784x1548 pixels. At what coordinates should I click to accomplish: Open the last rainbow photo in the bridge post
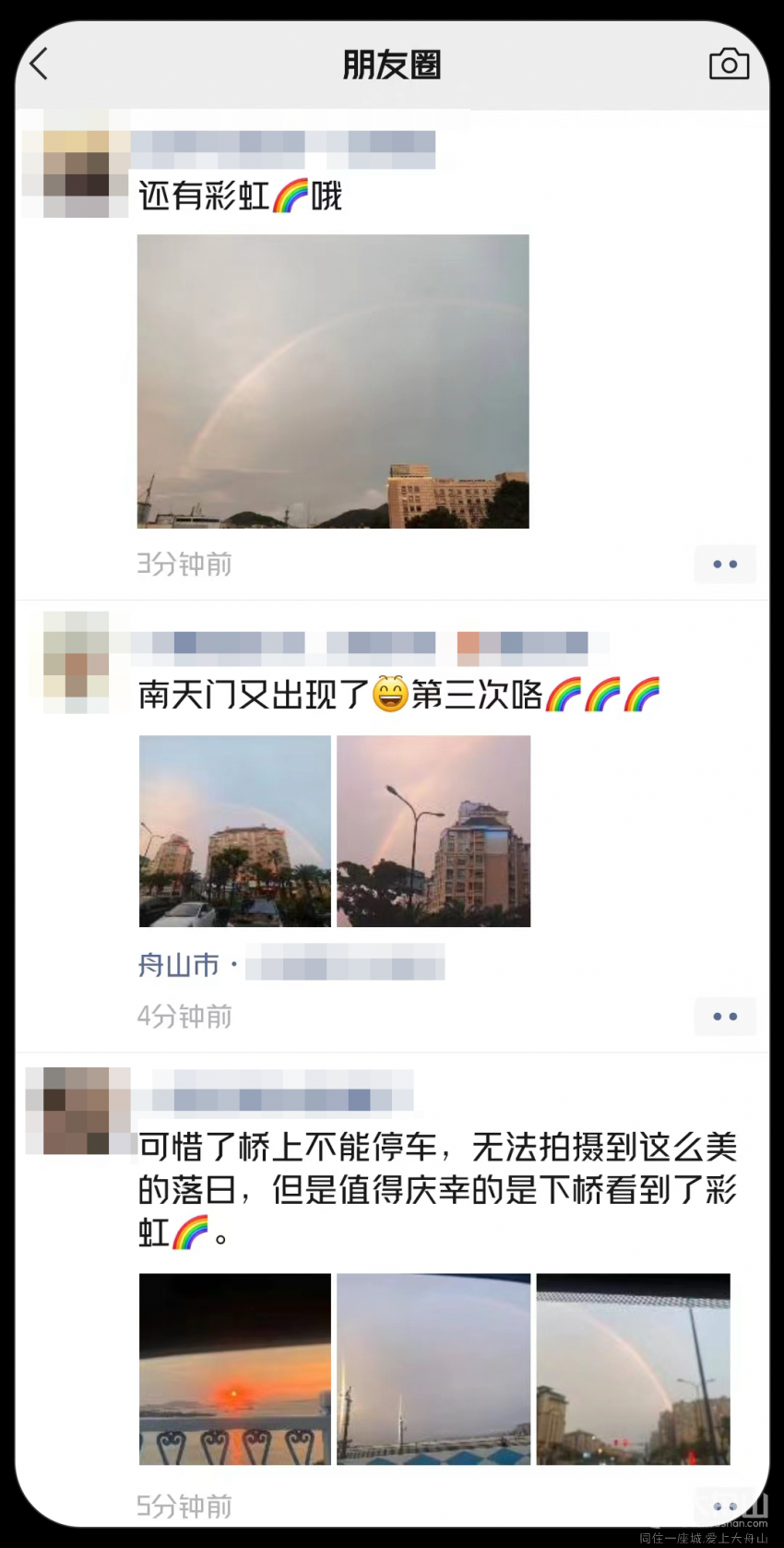pyautogui.click(x=633, y=1369)
